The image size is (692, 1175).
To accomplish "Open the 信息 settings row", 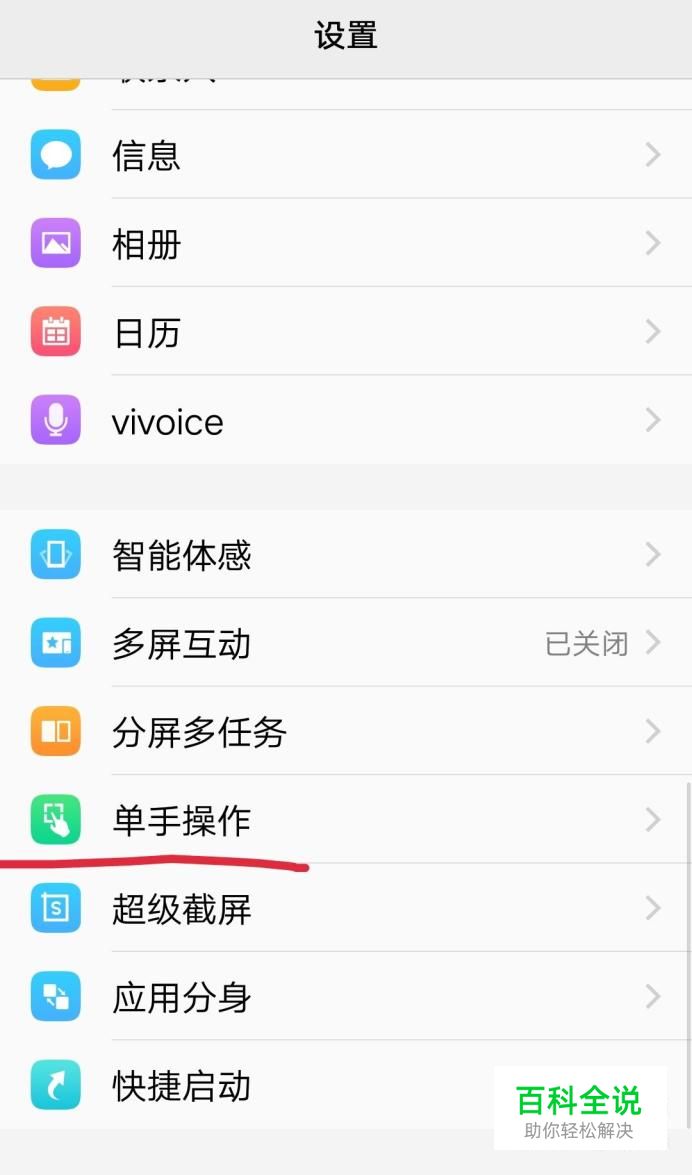I will pyautogui.click(x=346, y=155).
